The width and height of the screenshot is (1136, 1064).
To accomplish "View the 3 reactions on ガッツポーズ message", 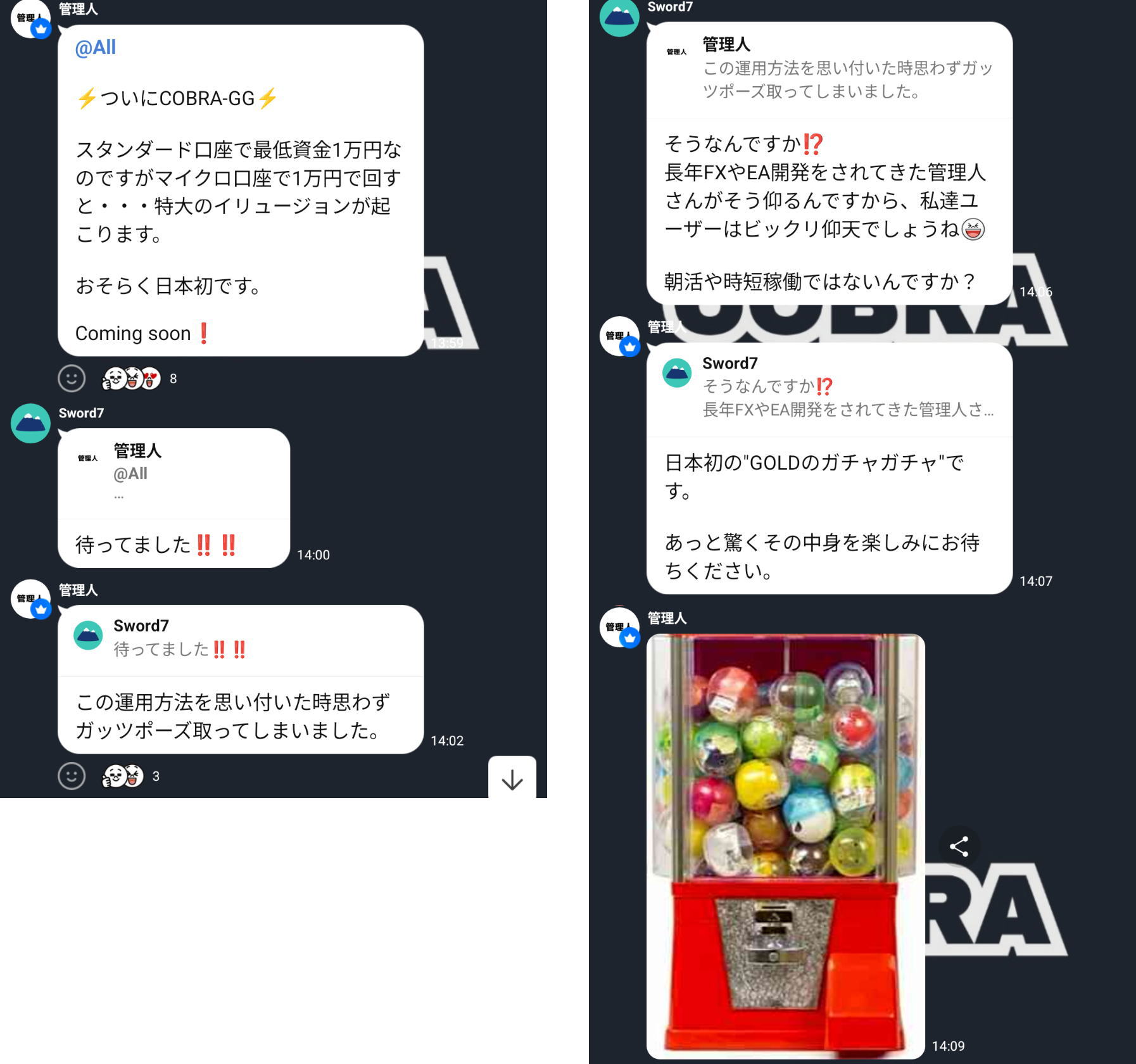I will [130, 776].
